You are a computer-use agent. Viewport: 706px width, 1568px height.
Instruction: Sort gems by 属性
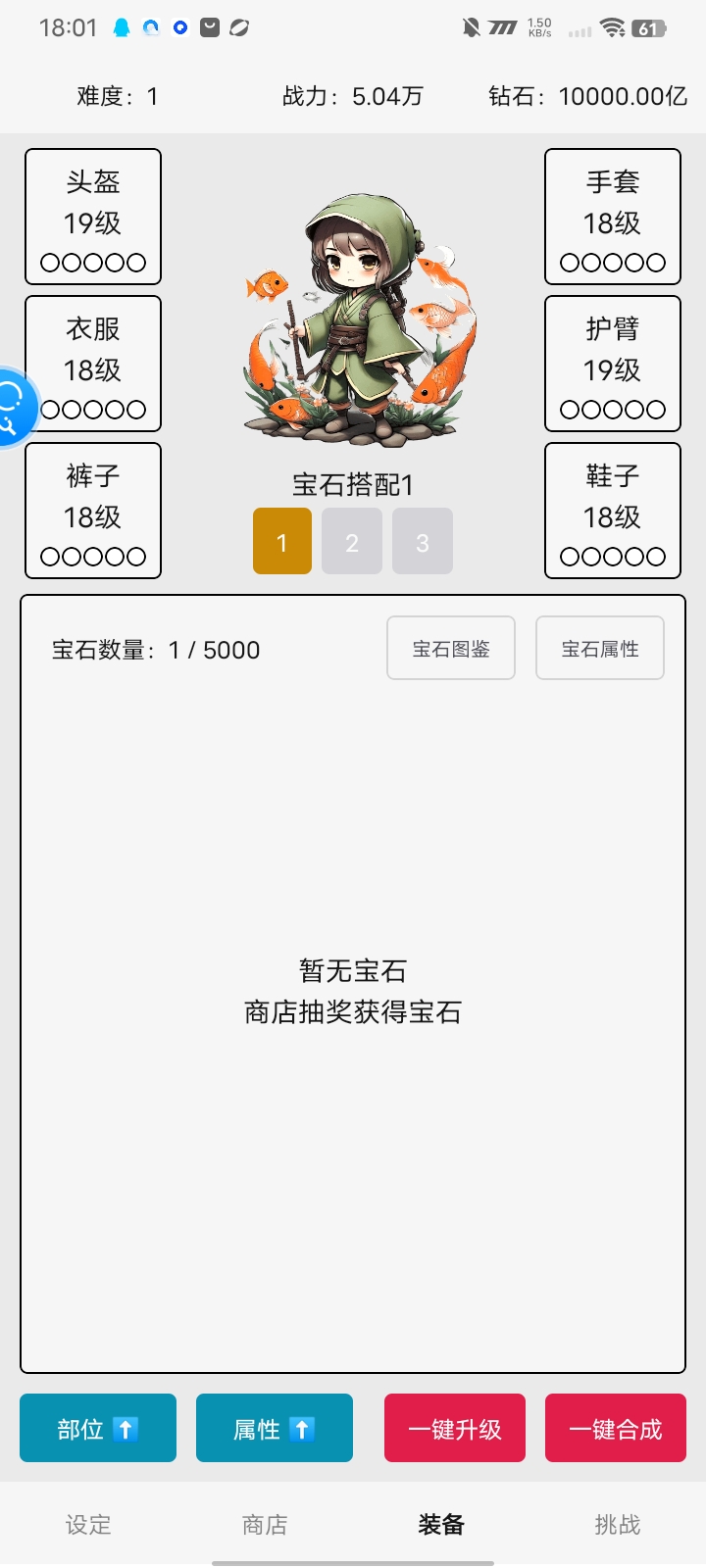point(275,1428)
